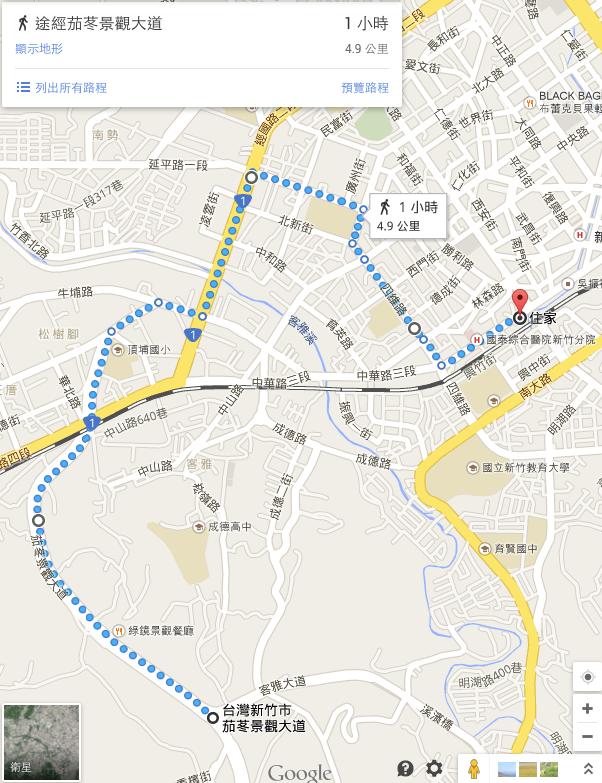This screenshot has height=783, width=602.
Task: Zoom in with the plus button
Action: (x=587, y=709)
